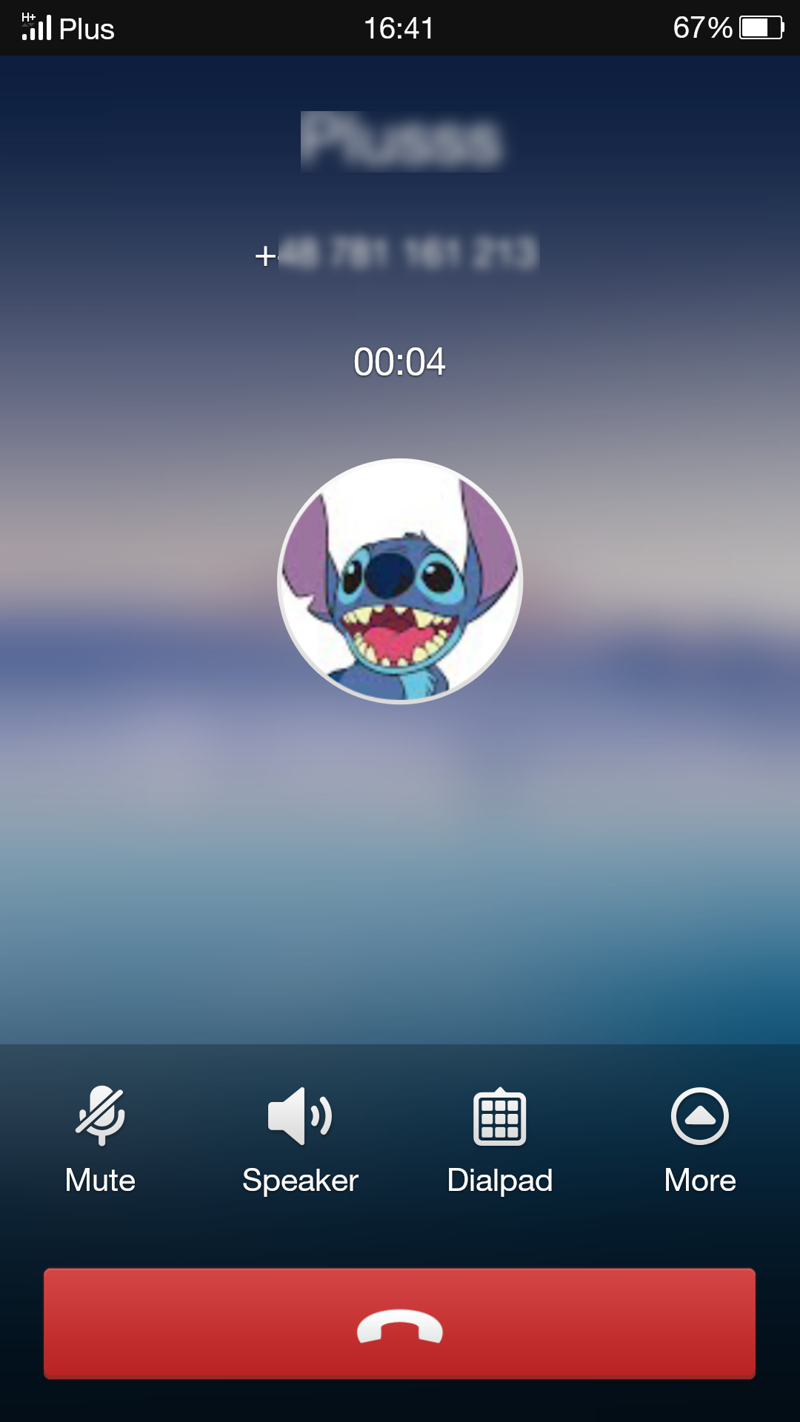
Task: Expand the More call options
Action: [x=700, y=1140]
